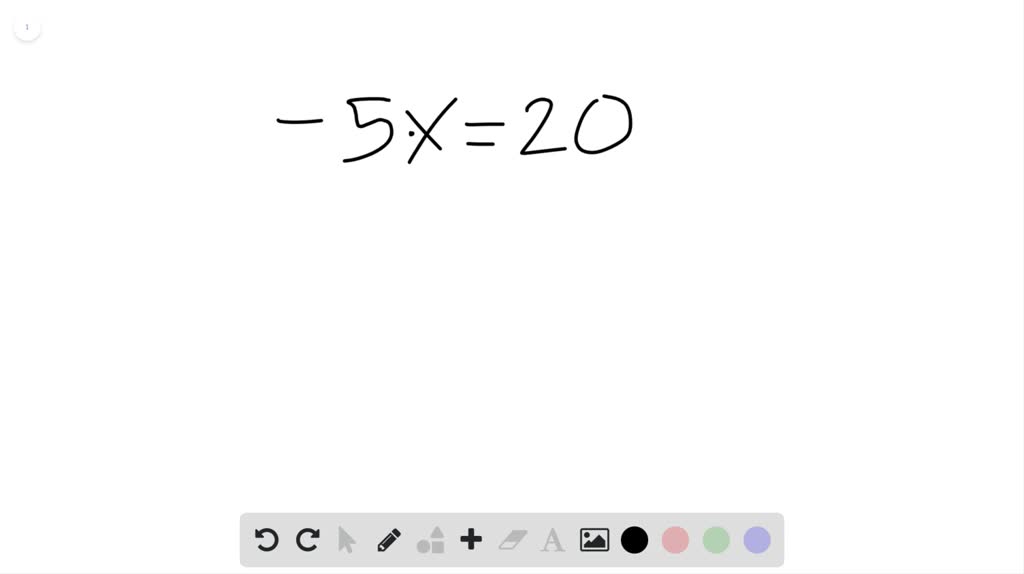1024x574 pixels.
Task: Redo the last action
Action: click(x=307, y=540)
